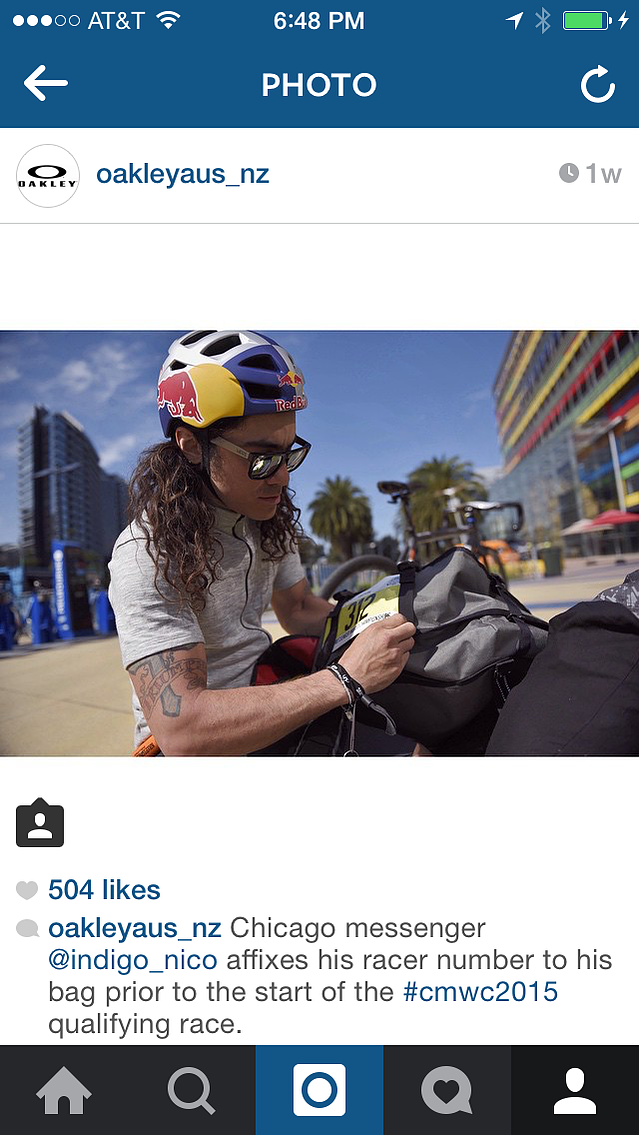The image size is (639, 1135).
Task: Open the #cmwc2015 hashtag
Action: tap(481, 991)
